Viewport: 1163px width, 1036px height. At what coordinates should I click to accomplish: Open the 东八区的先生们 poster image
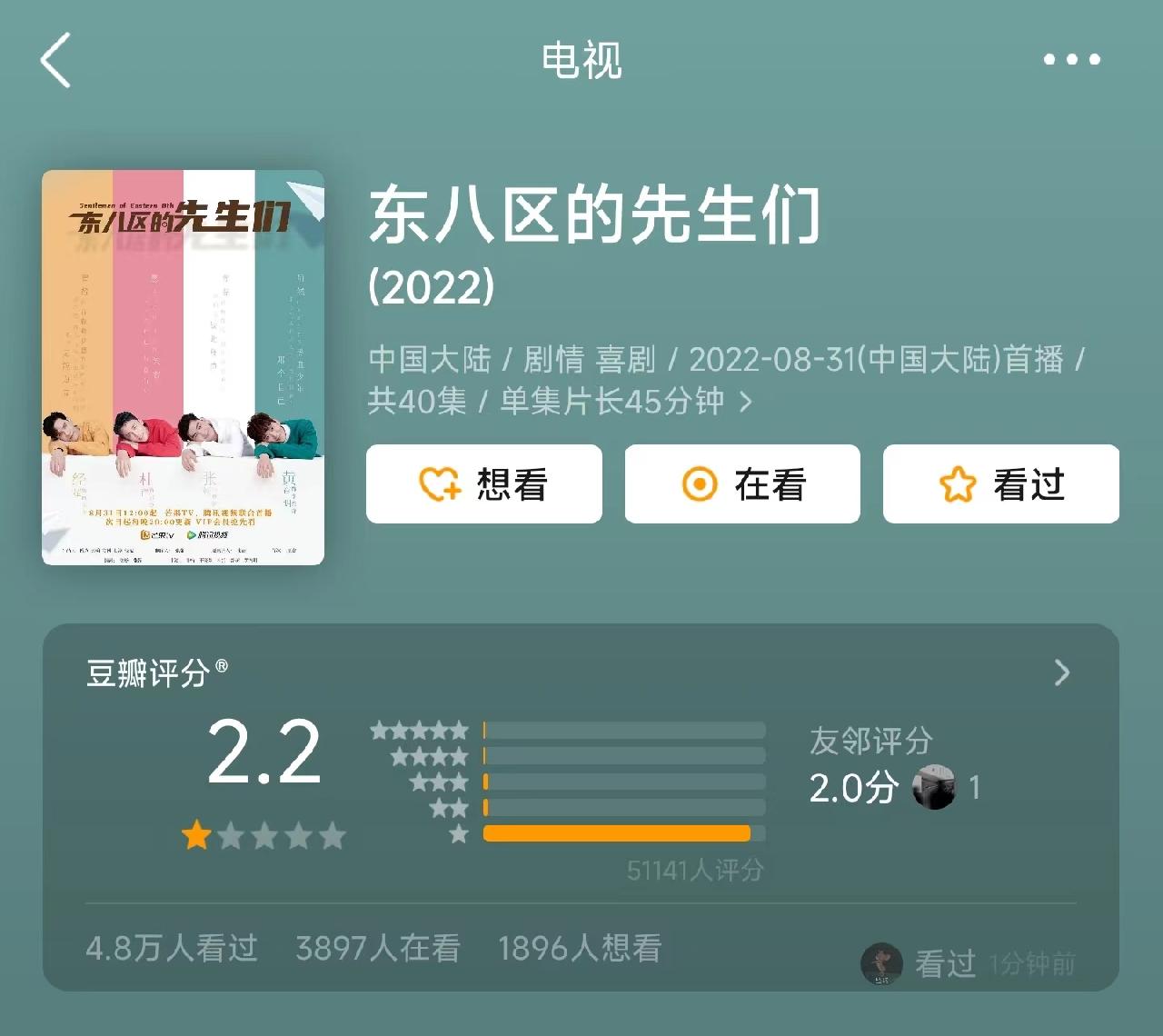[x=183, y=367]
